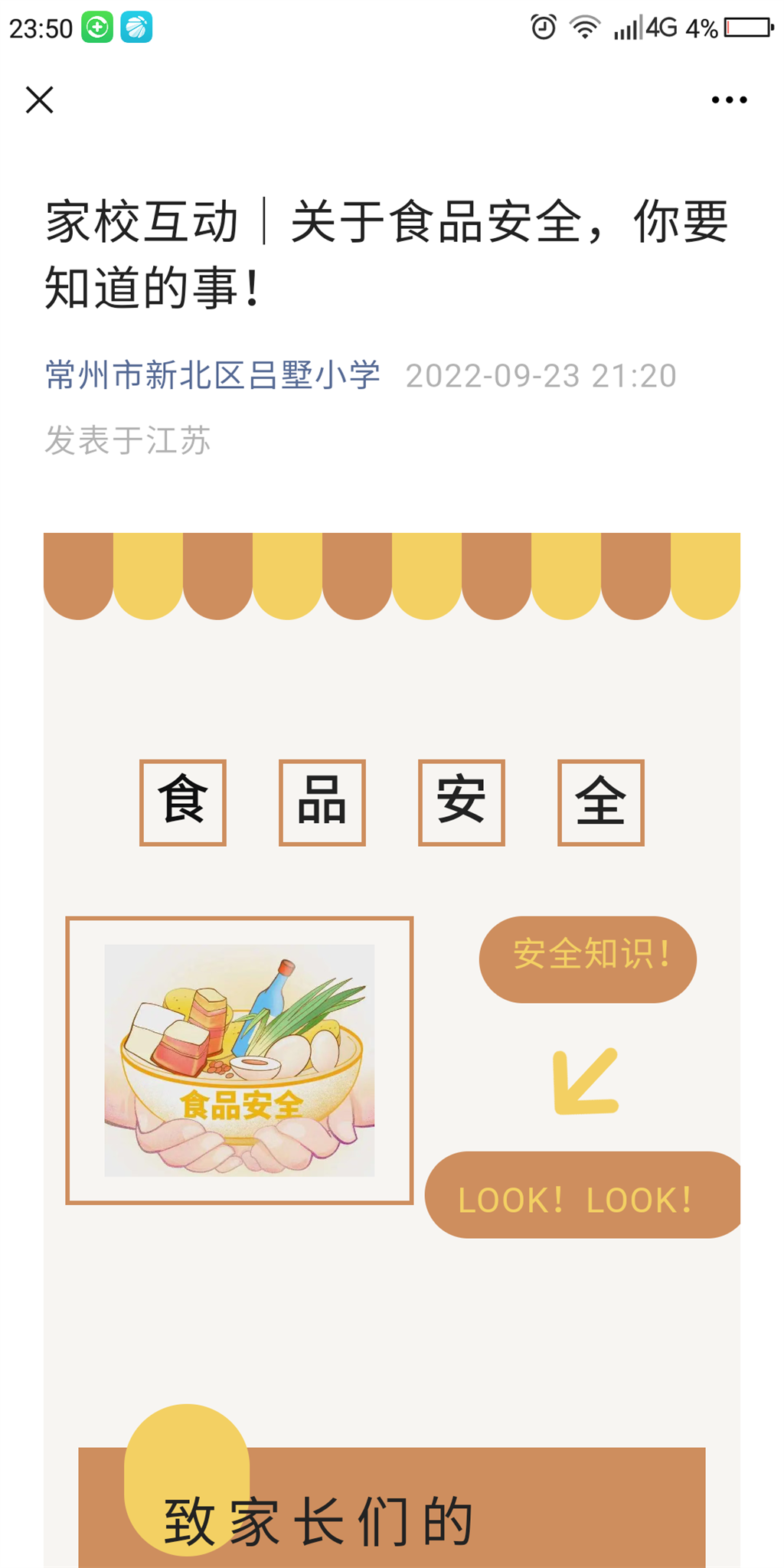Open 常州市新北区吕墅小学 account profile

point(212,375)
